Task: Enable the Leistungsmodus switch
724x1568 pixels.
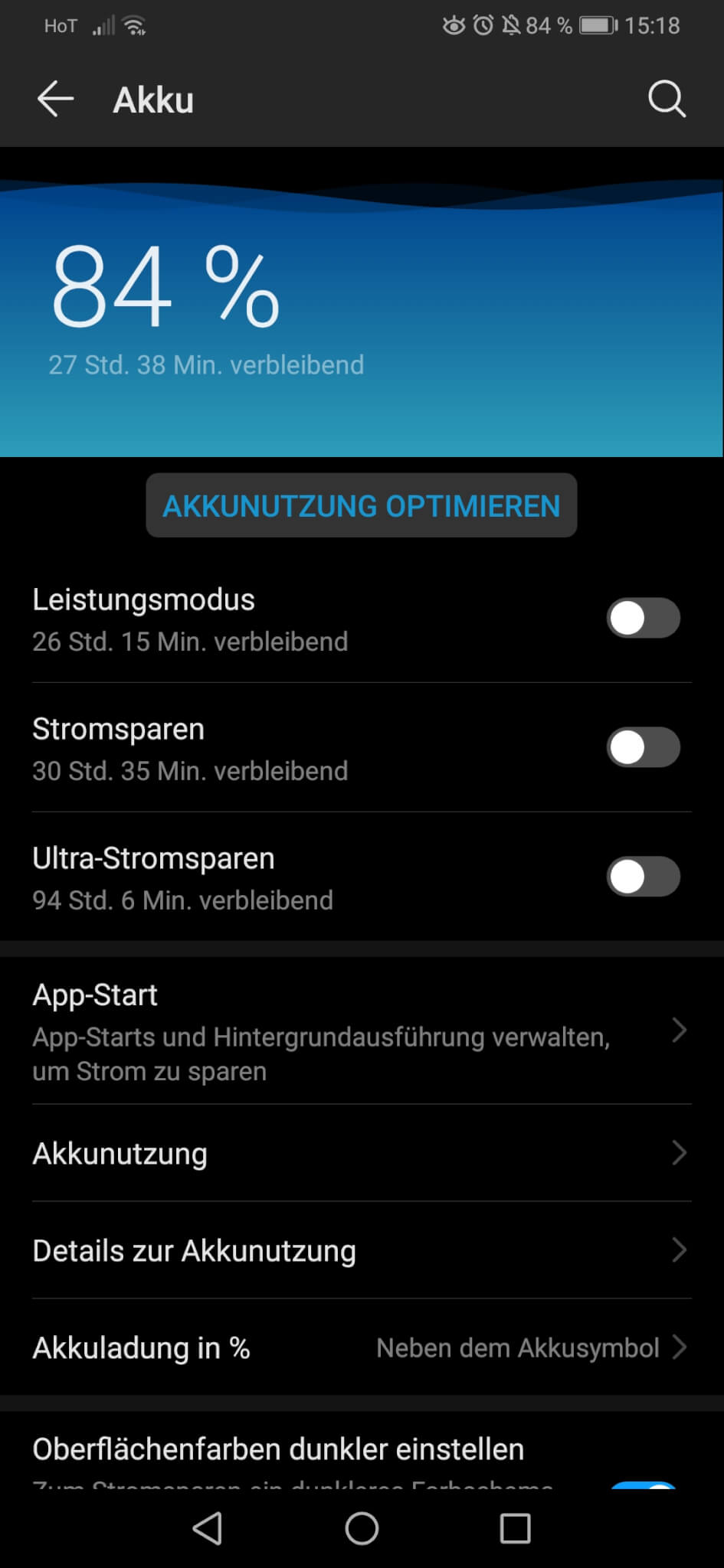Action: pos(643,619)
